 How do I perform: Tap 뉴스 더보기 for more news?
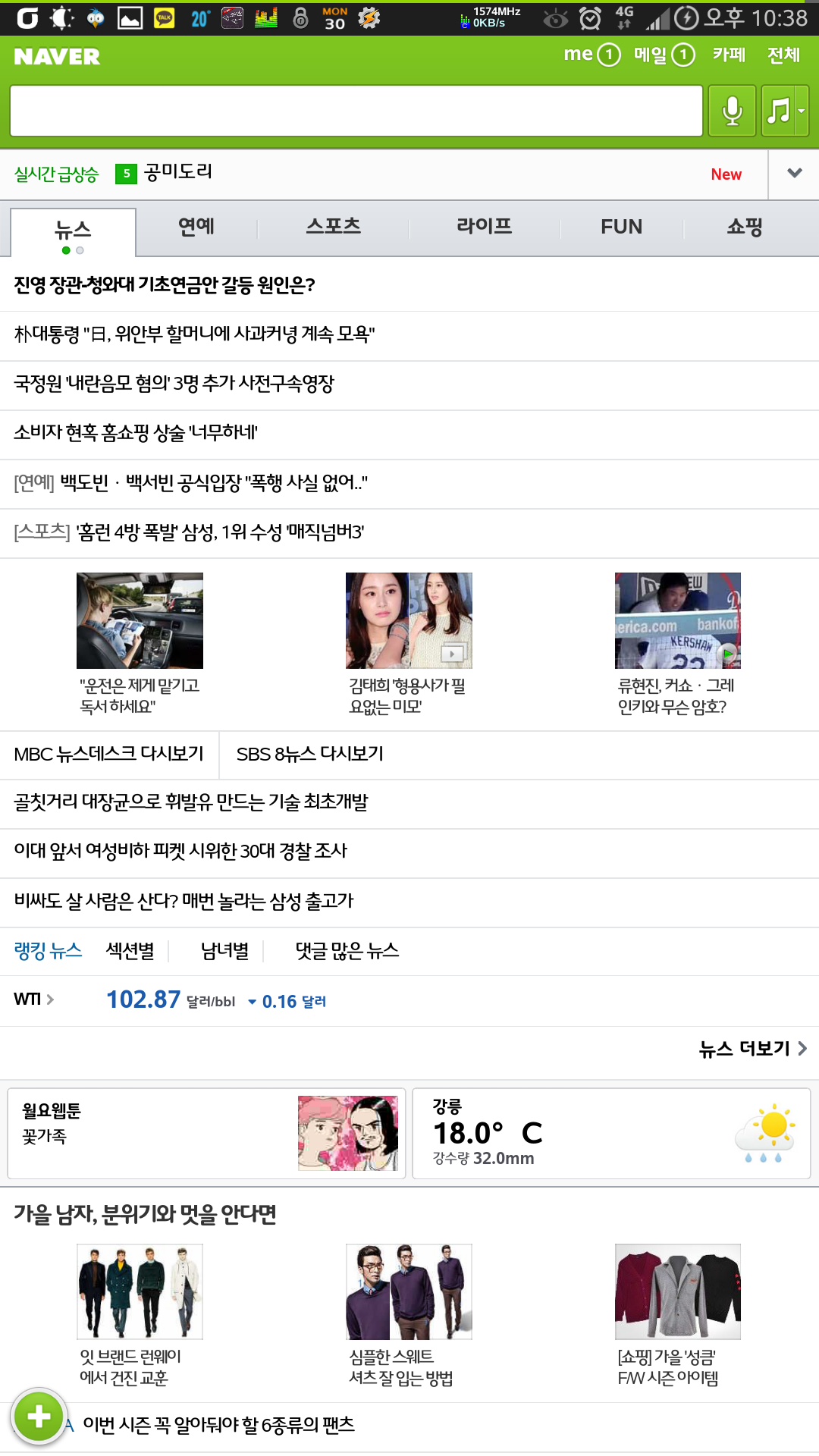[752, 1049]
